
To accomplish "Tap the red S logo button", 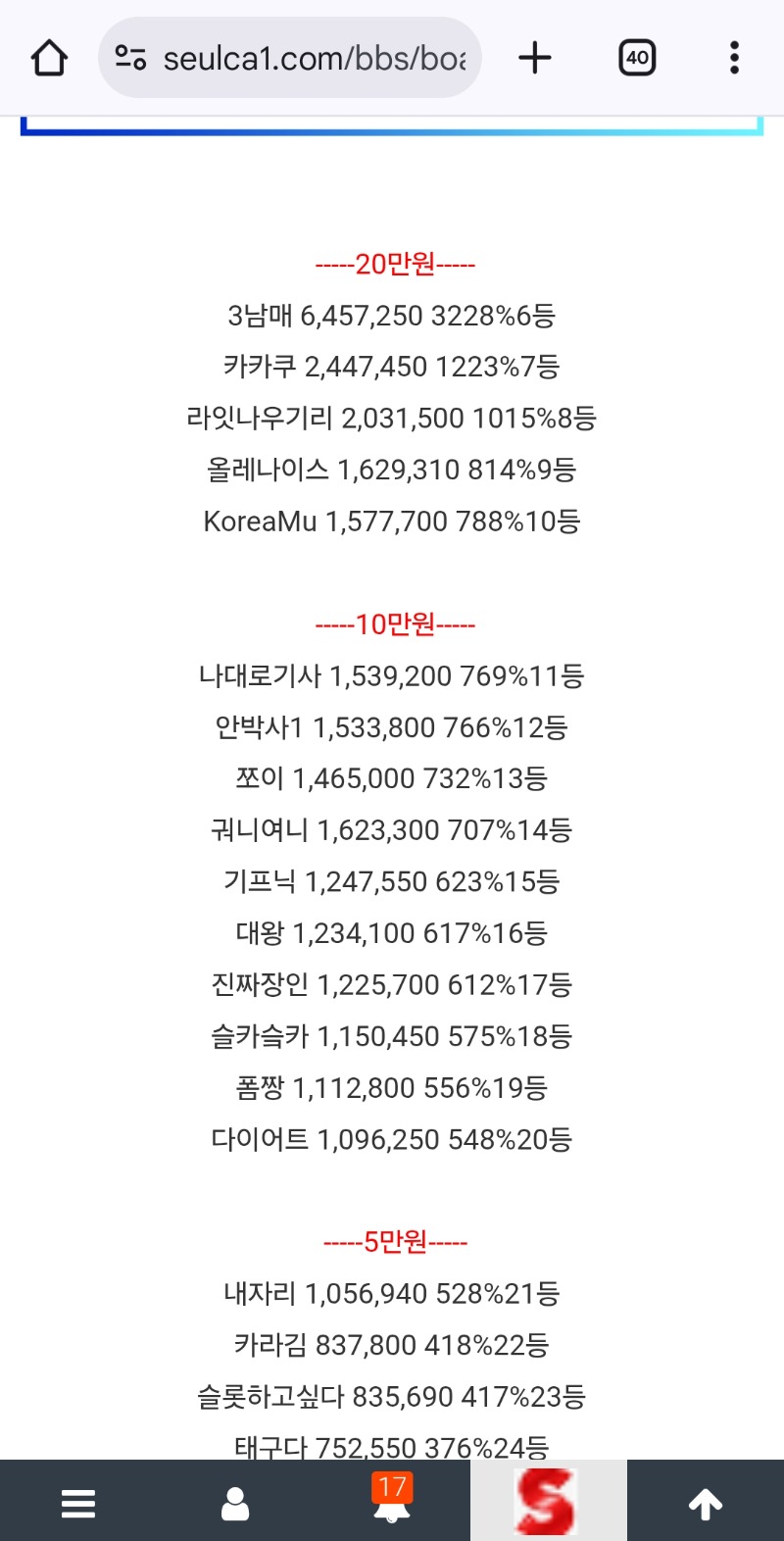I will (x=549, y=1501).
